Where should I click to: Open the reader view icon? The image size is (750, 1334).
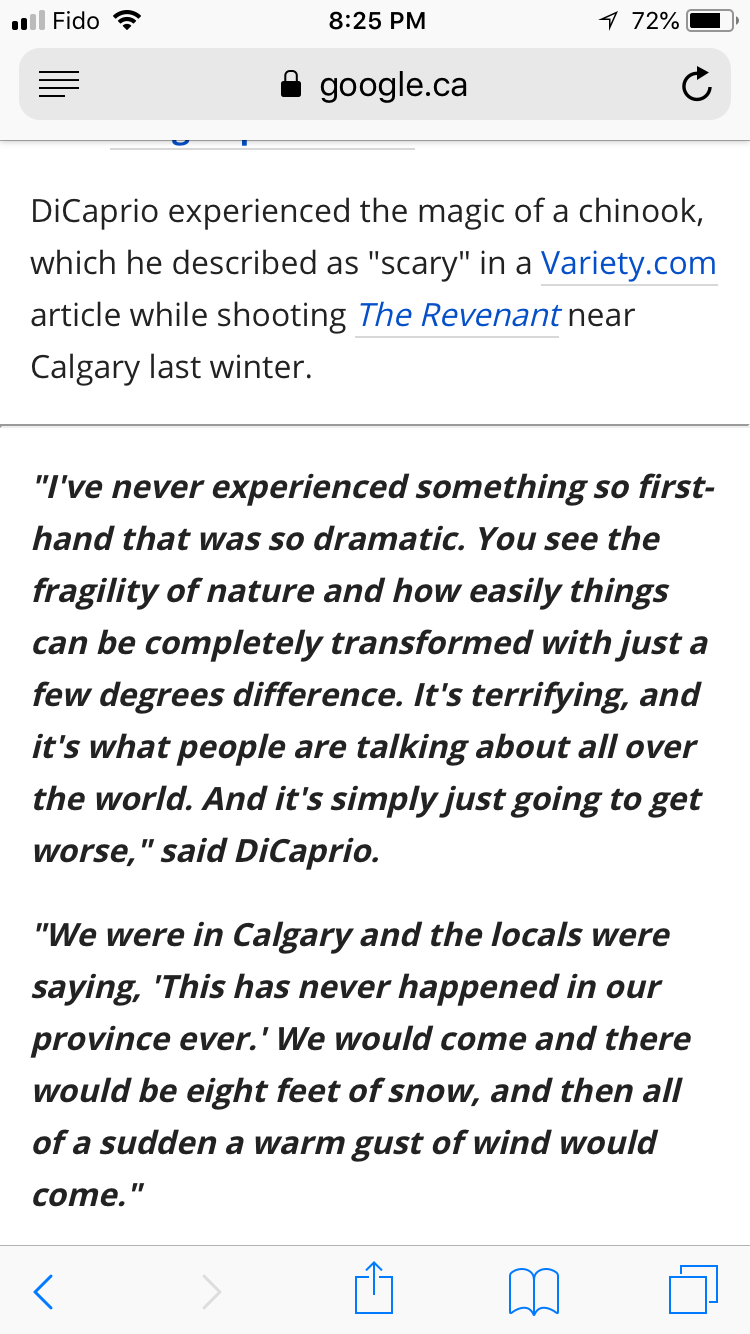(59, 86)
